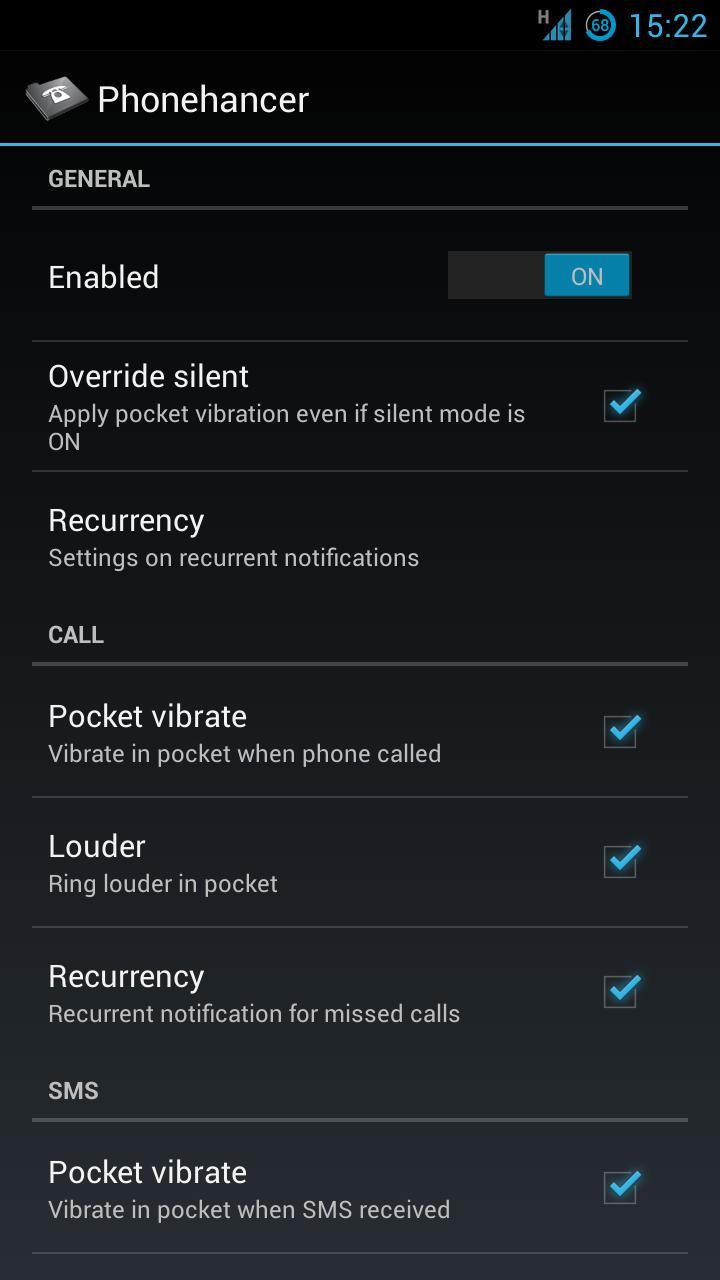The image size is (720, 1280).
Task: Tap 'Ring louder in pocket' text
Action: coord(163,883)
